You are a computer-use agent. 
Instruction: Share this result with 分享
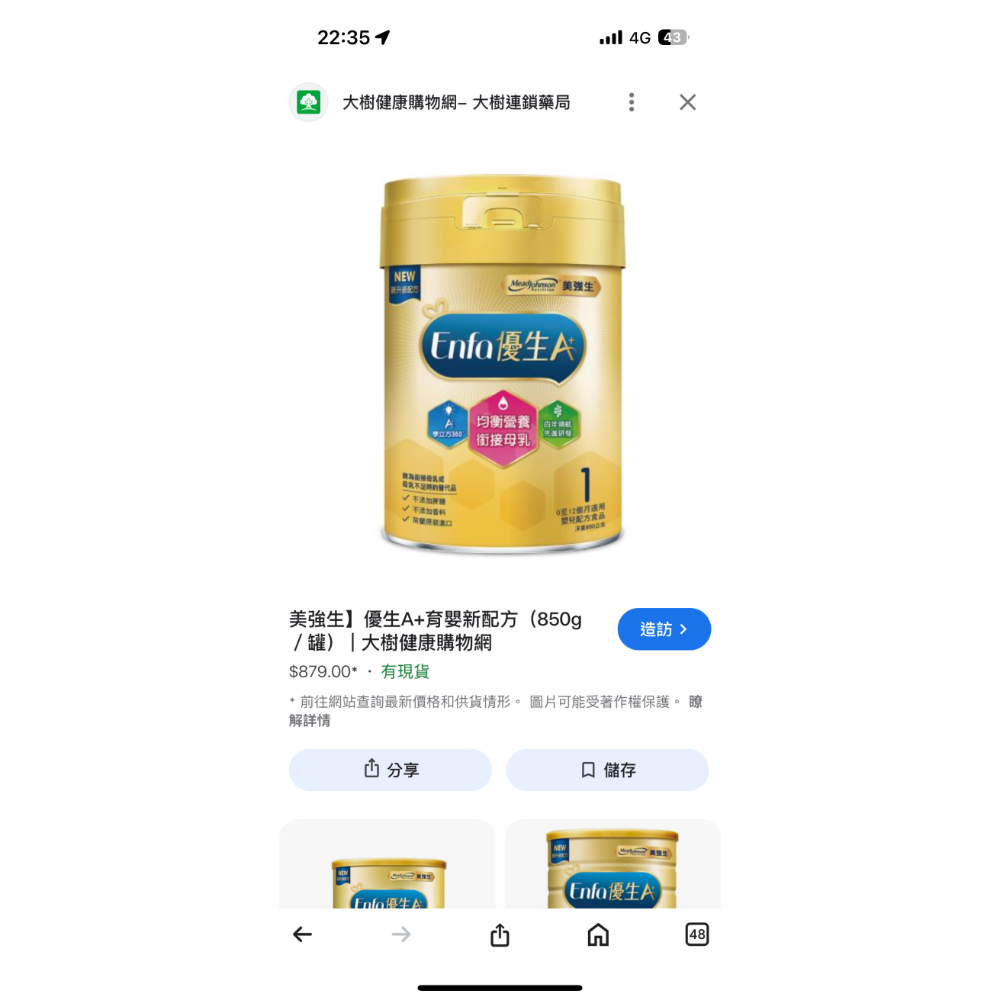(x=390, y=770)
